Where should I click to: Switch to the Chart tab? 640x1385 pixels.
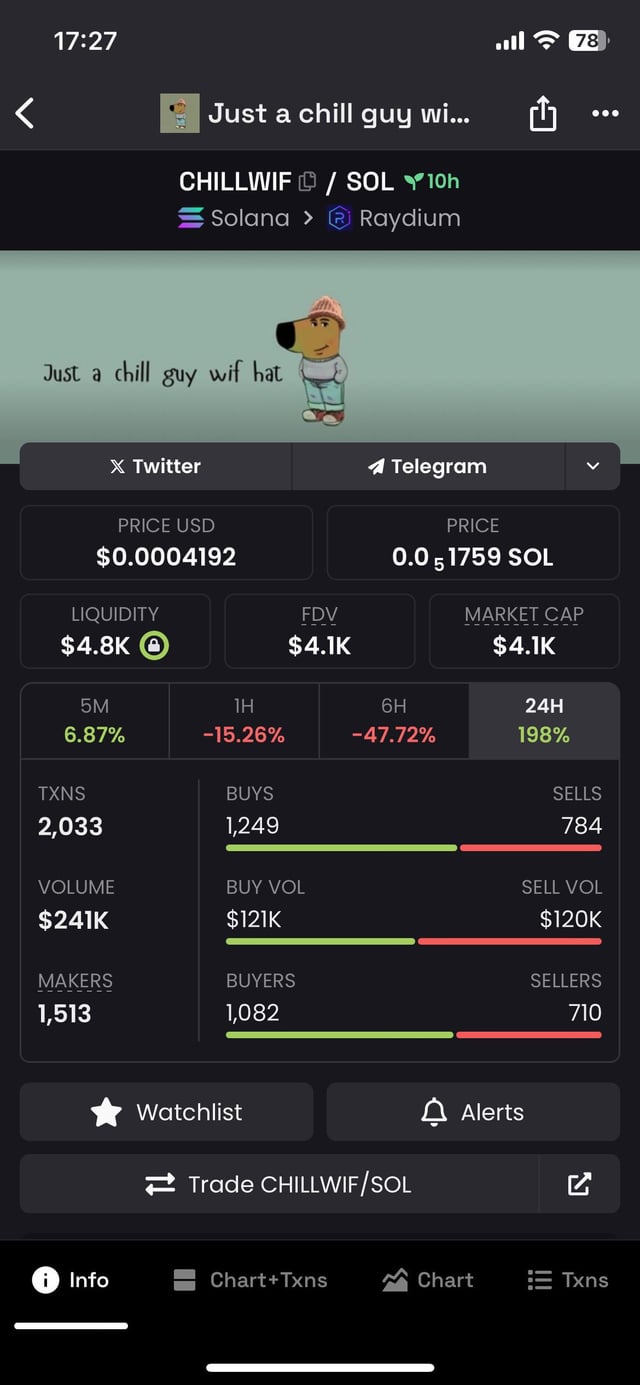pyautogui.click(x=428, y=1280)
